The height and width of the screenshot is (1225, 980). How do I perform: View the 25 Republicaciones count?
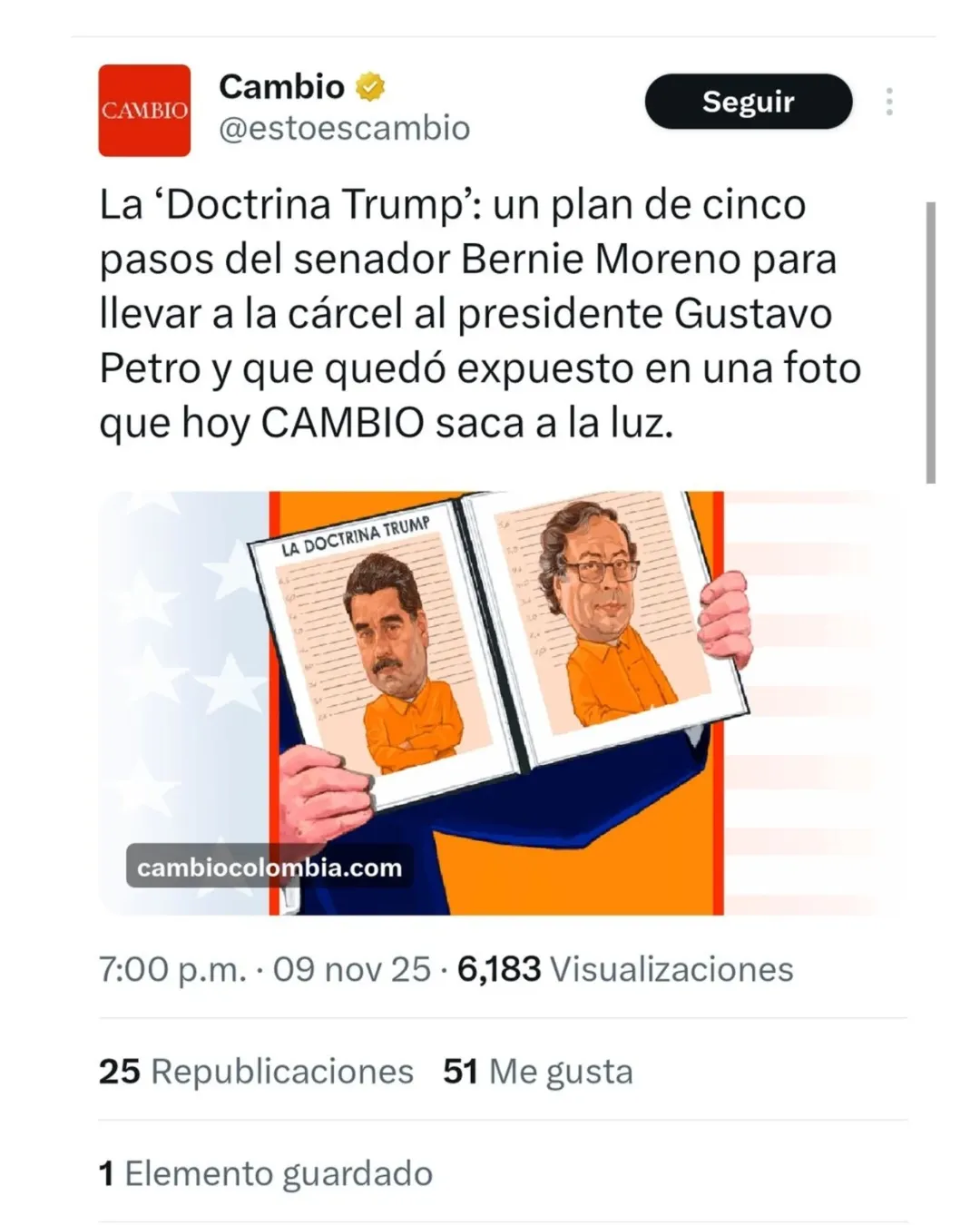click(256, 1071)
